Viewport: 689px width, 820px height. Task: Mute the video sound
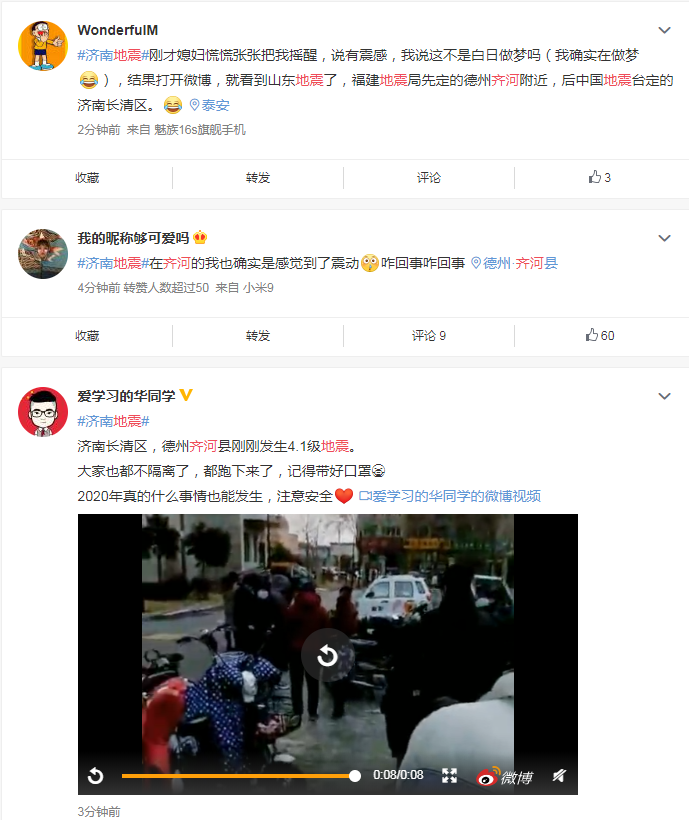pyautogui.click(x=559, y=775)
